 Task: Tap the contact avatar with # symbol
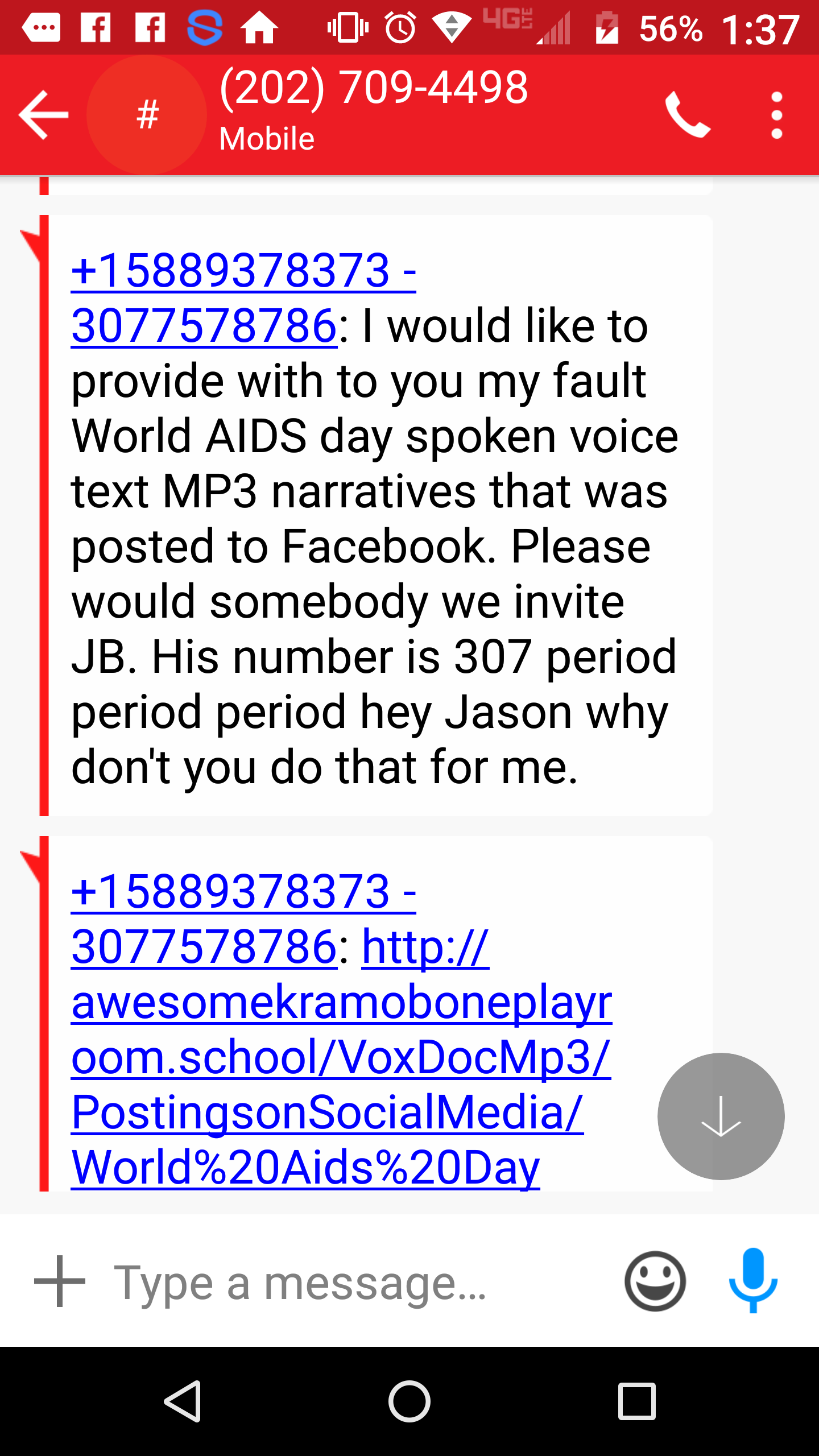pos(147,115)
